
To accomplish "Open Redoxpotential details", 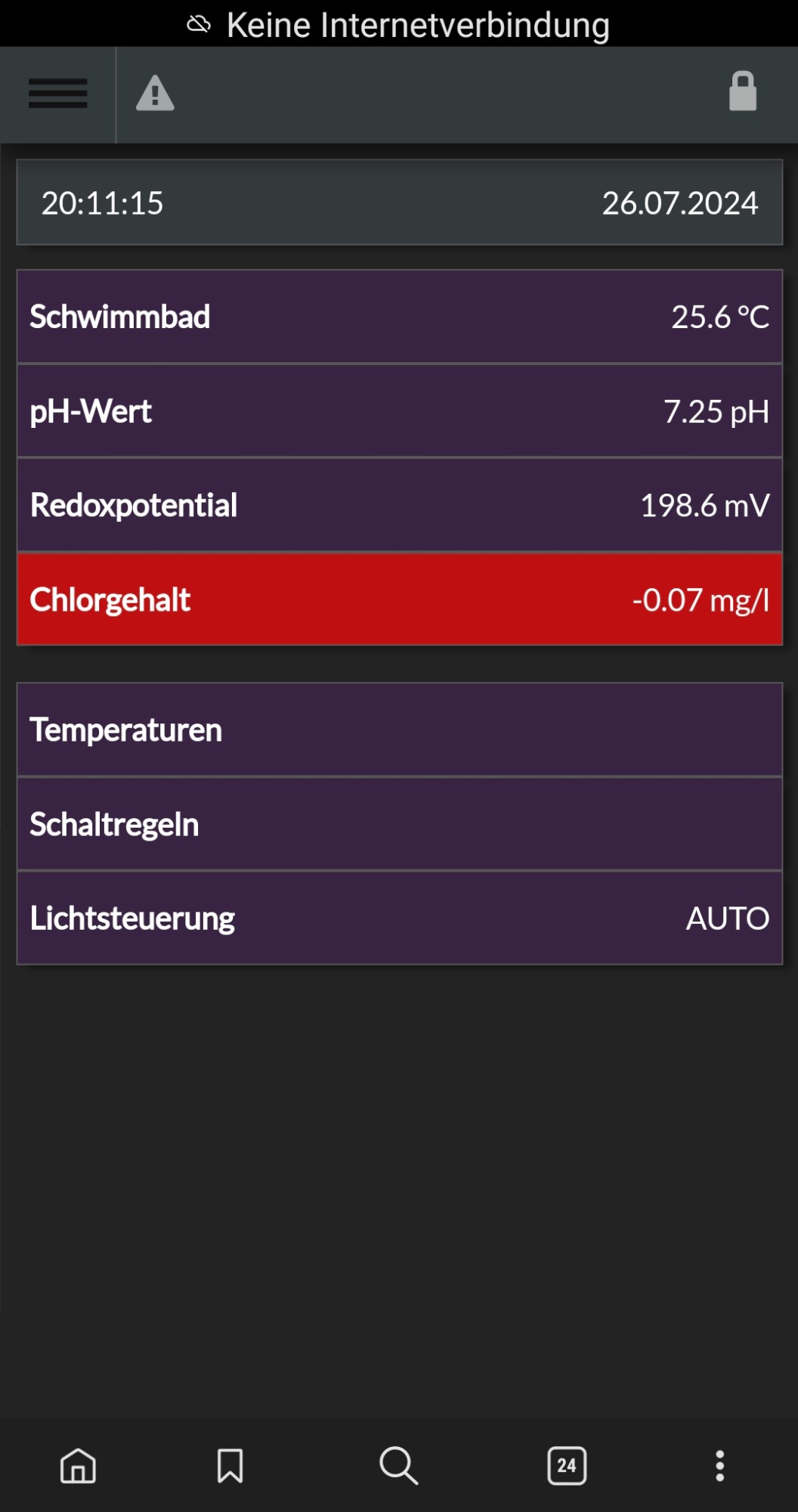I will 400,505.
